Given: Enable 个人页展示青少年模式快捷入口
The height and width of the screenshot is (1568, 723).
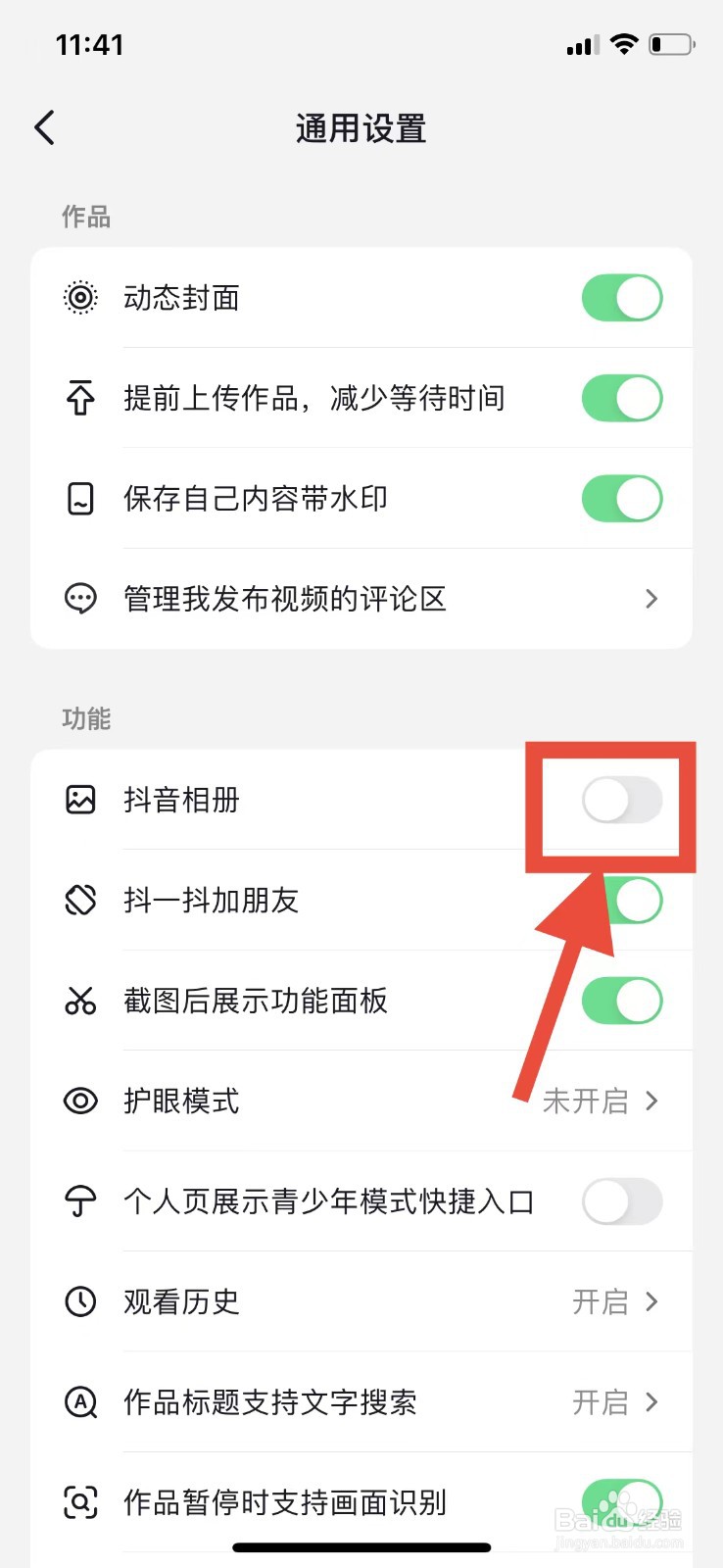Looking at the screenshot, I should (x=622, y=1201).
